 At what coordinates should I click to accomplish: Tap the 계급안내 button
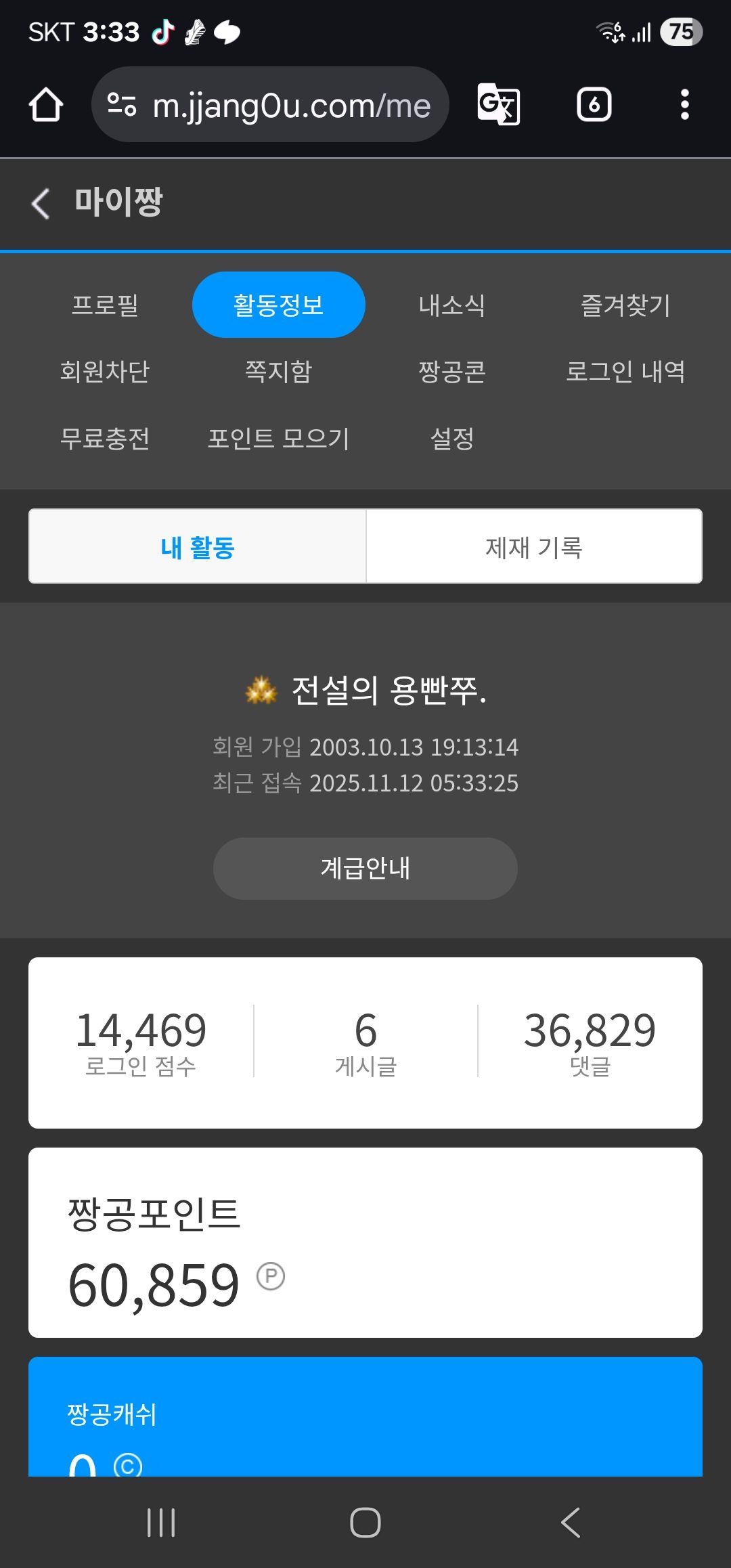tap(365, 868)
